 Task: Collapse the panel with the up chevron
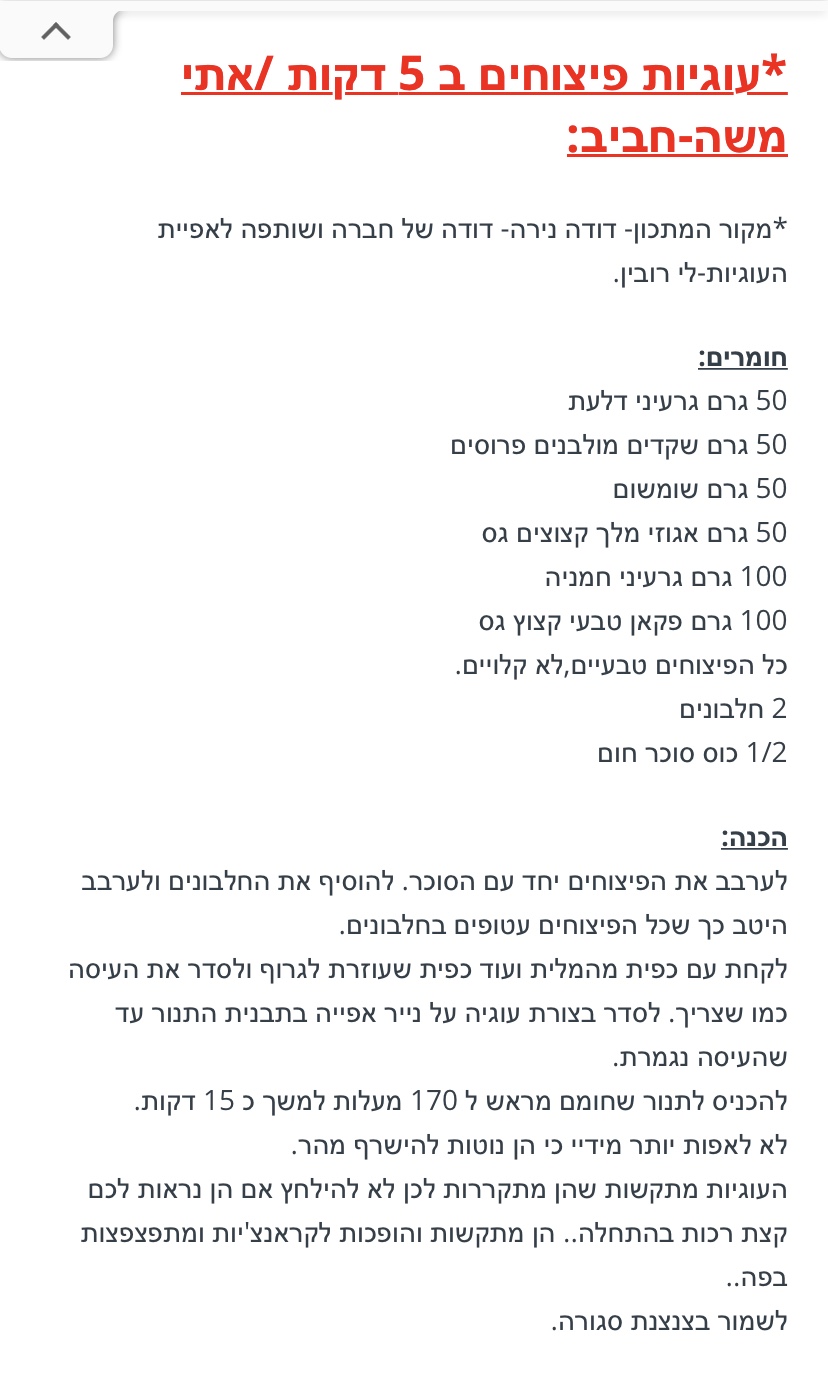point(56,32)
